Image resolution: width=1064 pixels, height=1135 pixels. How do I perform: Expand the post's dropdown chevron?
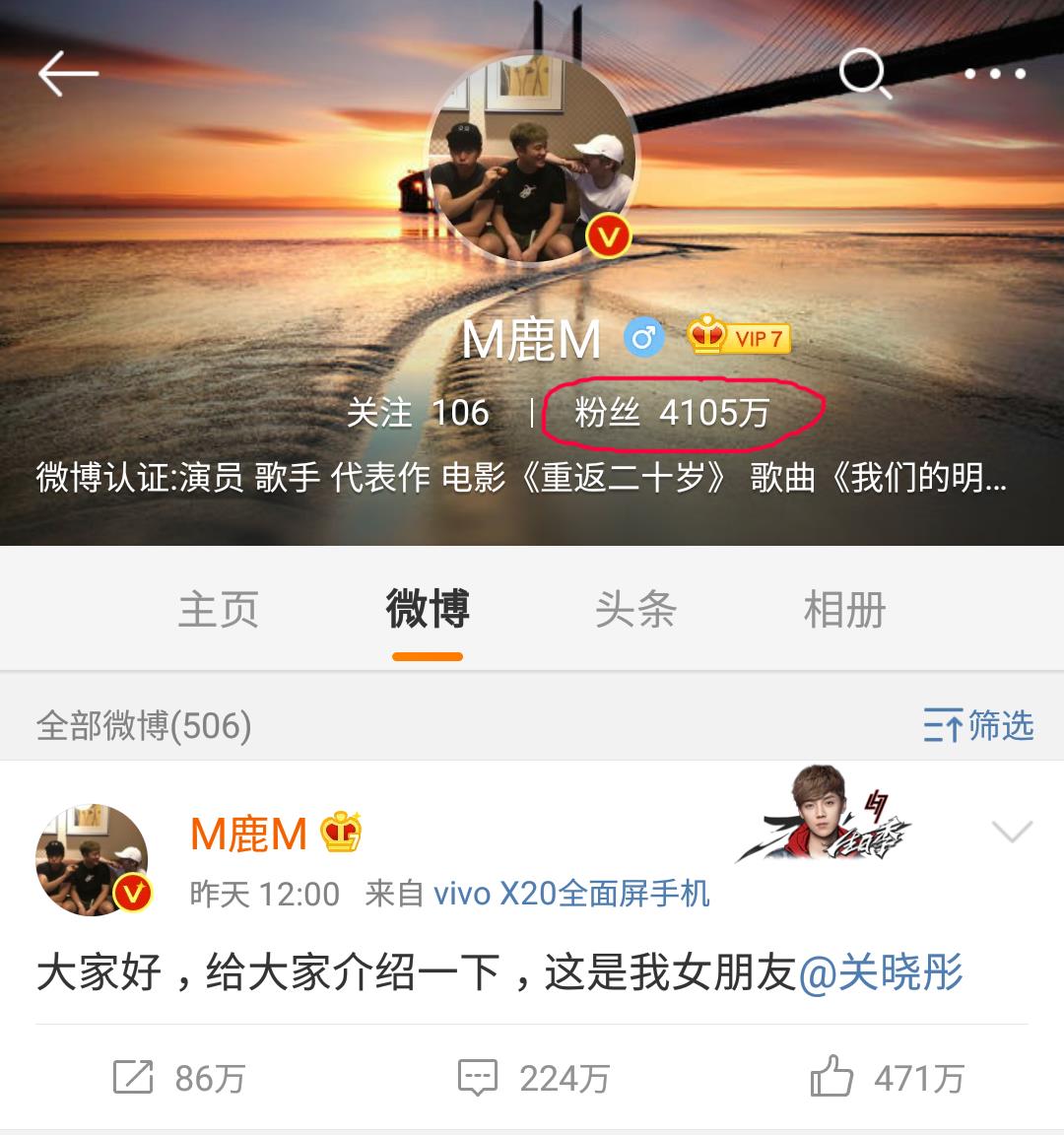(x=1012, y=834)
